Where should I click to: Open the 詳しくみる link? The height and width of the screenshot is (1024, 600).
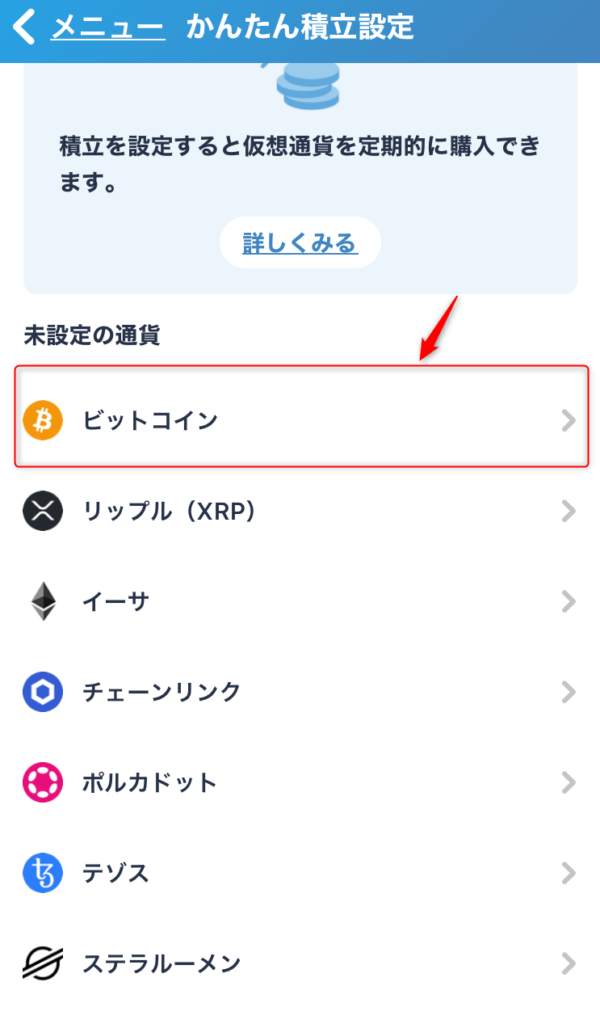click(300, 243)
